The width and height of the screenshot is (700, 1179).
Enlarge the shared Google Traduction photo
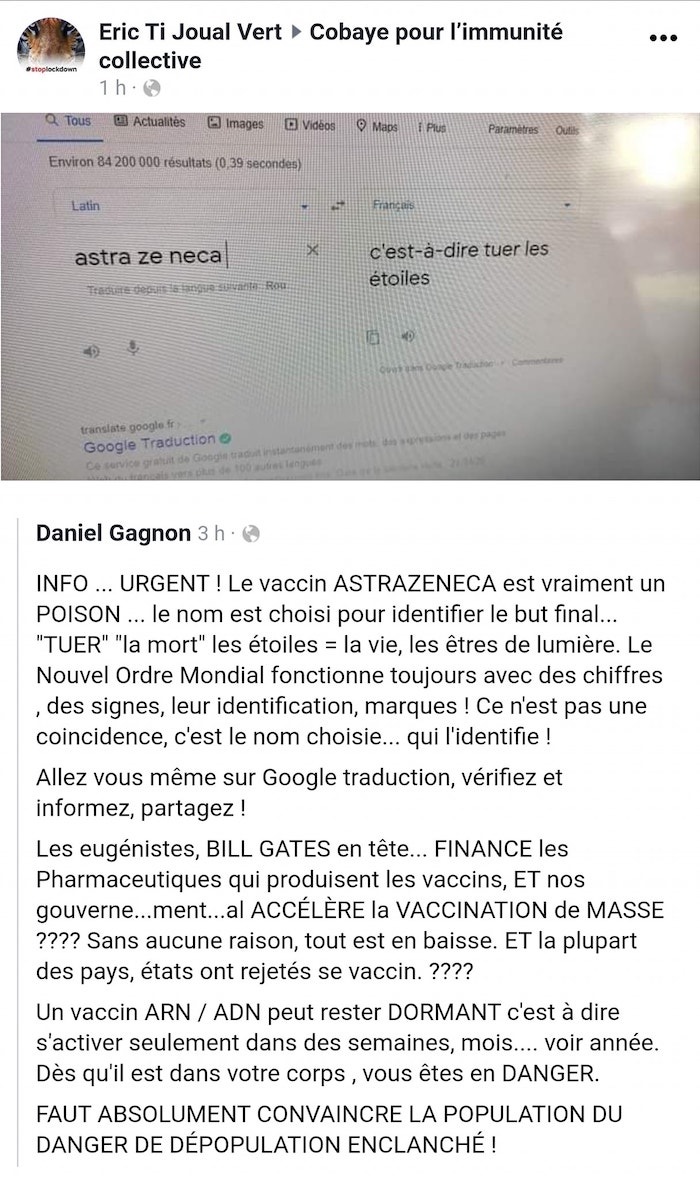(350, 296)
